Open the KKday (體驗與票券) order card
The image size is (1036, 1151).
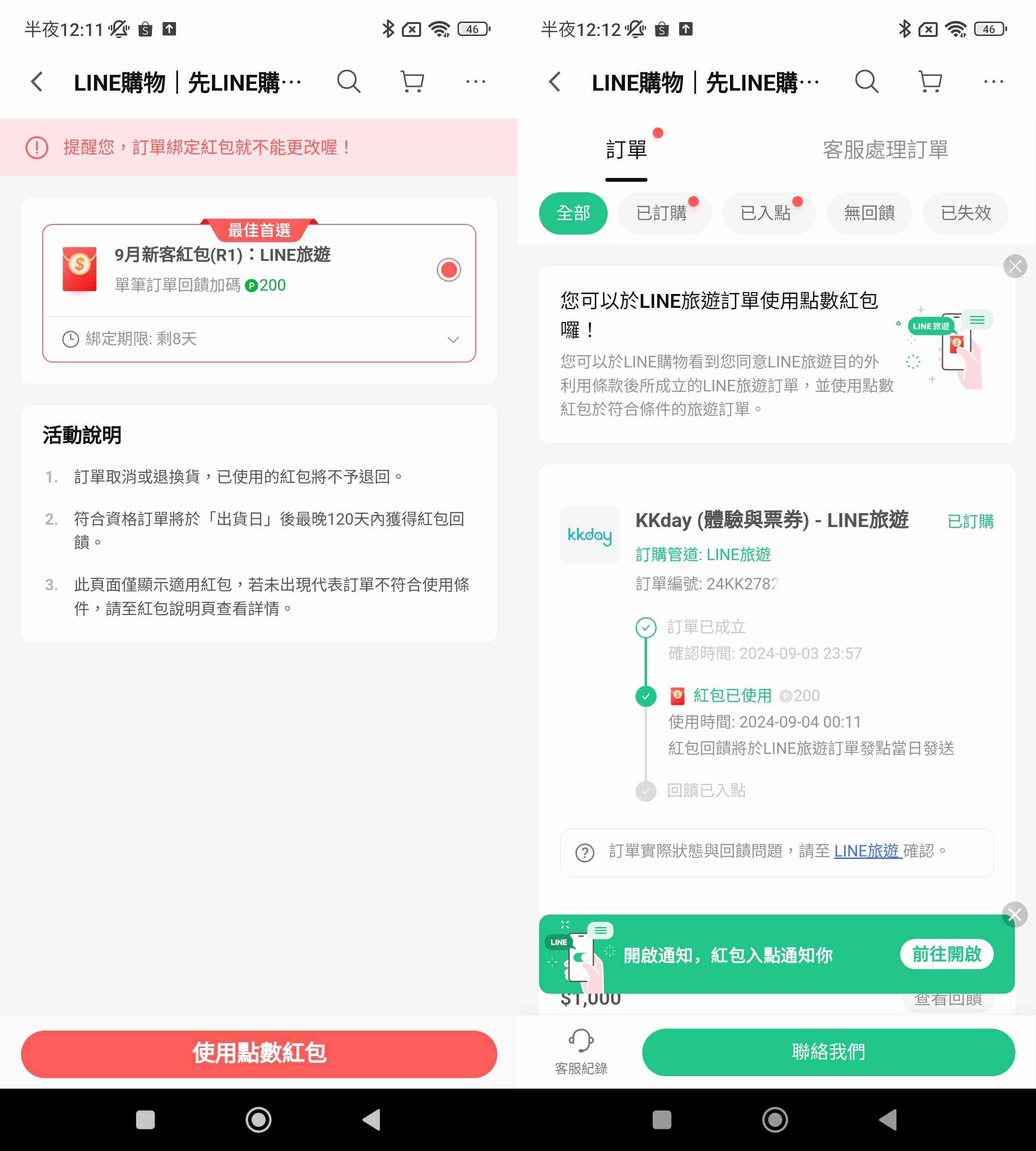(x=771, y=521)
